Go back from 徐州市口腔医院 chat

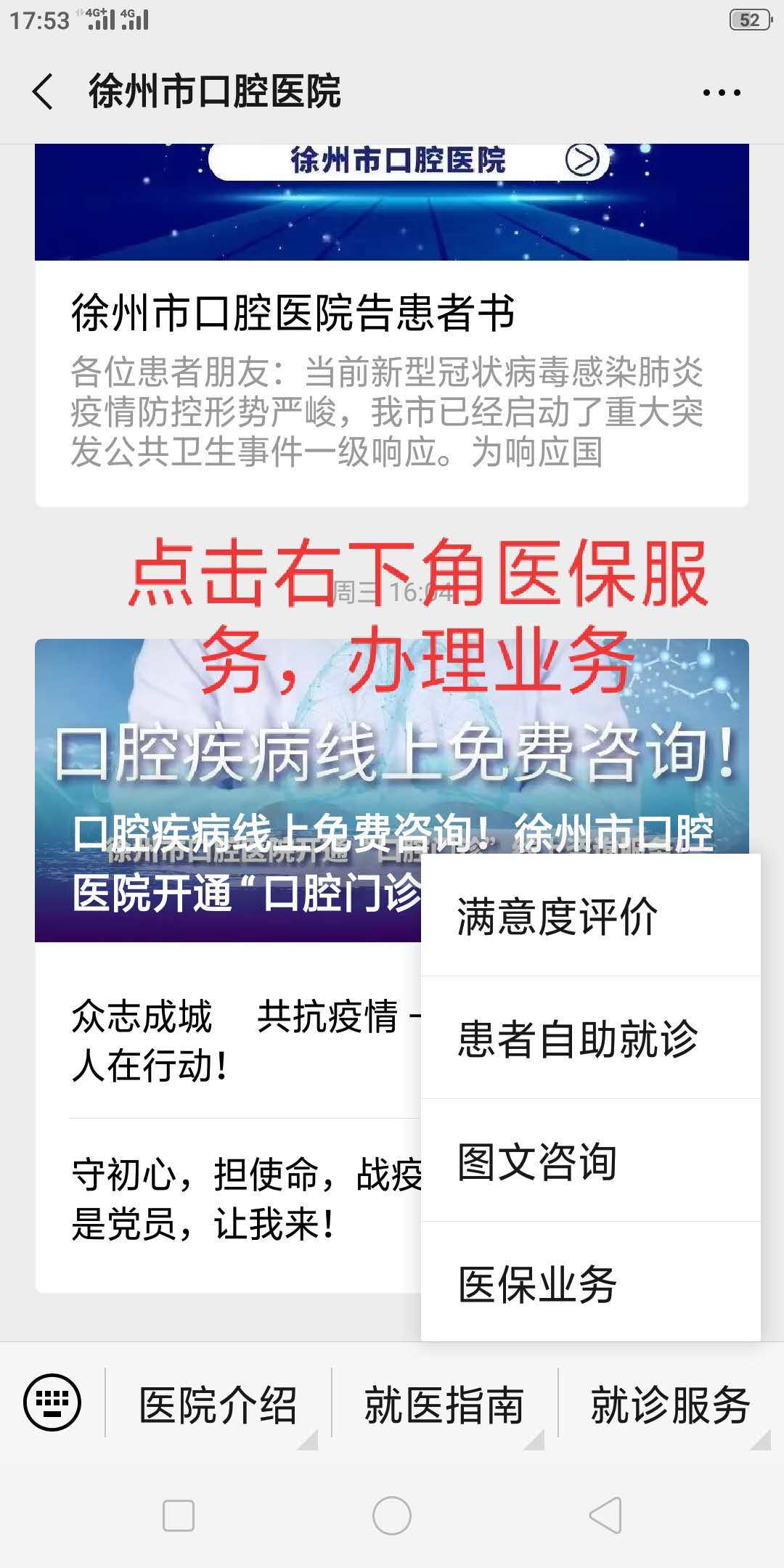(x=44, y=92)
